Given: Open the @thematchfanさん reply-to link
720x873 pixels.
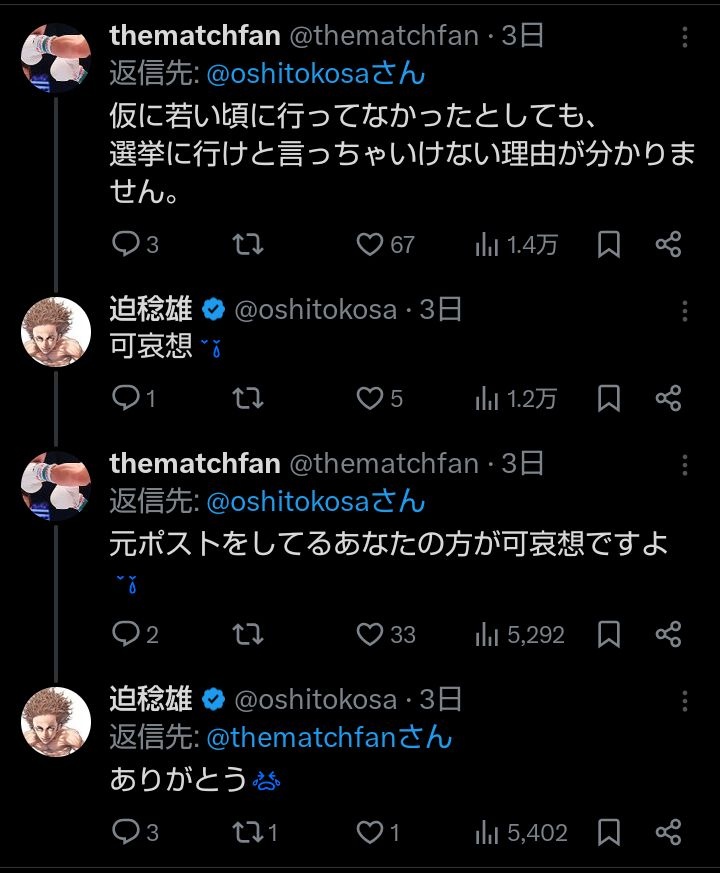Looking at the screenshot, I should (x=329, y=737).
